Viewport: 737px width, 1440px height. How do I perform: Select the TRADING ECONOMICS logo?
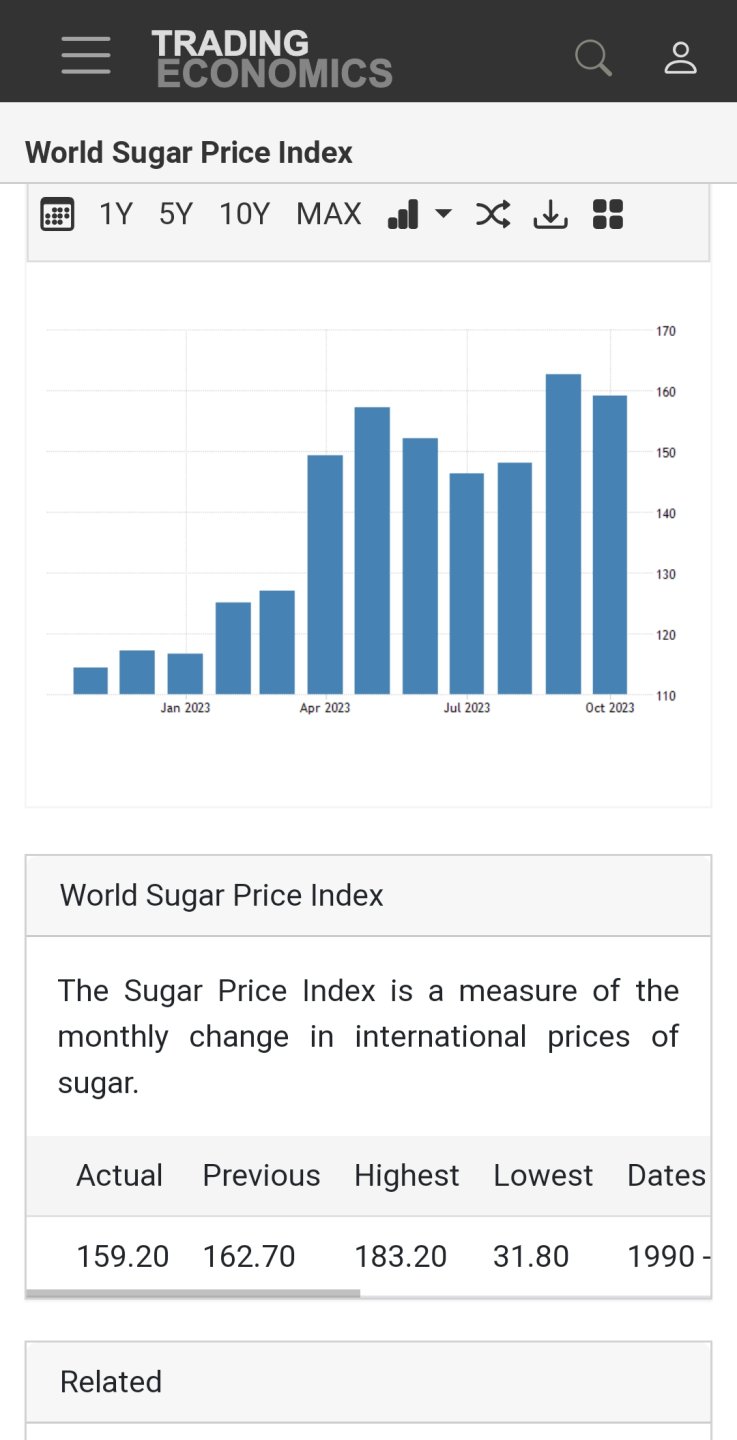(273, 56)
